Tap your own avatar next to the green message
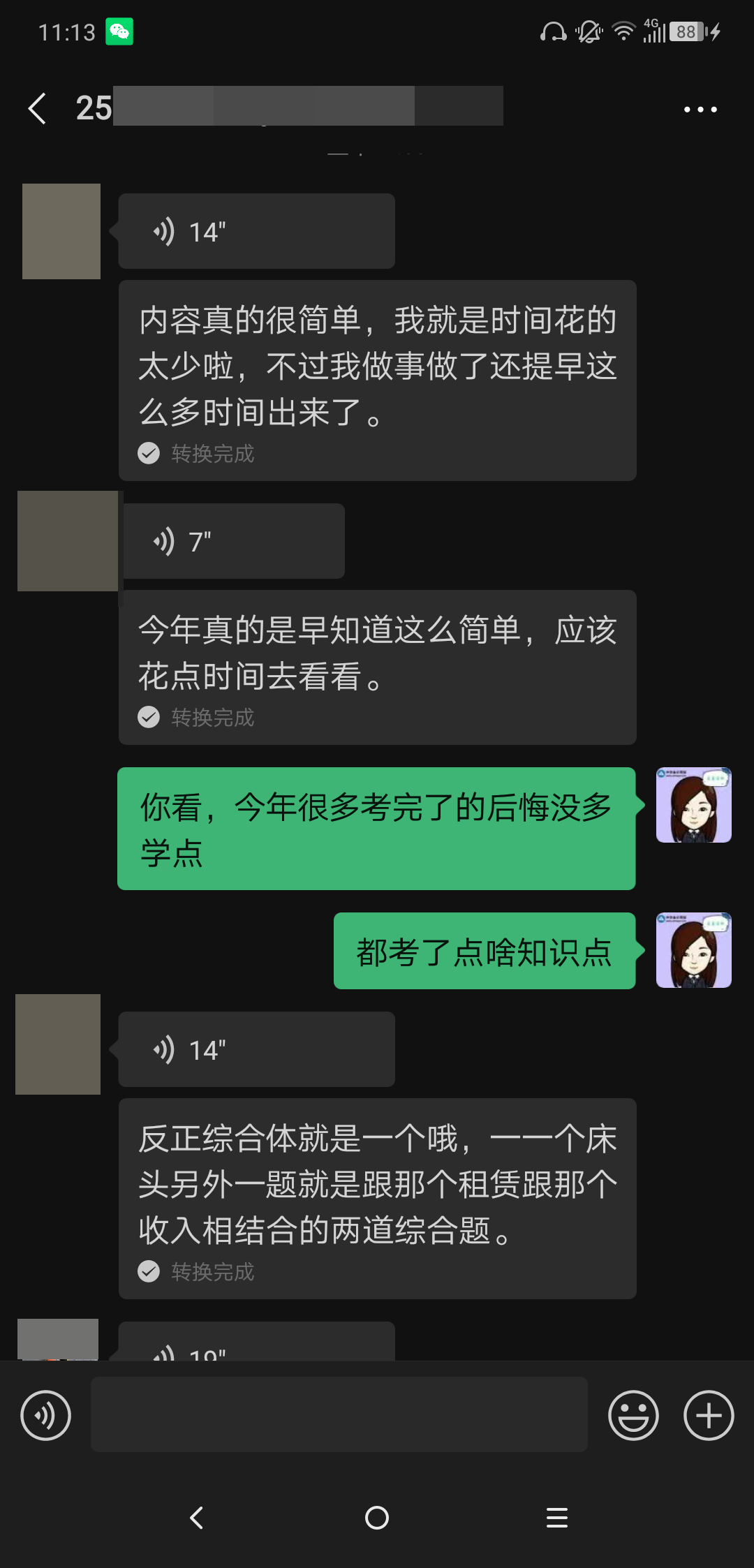 693,804
